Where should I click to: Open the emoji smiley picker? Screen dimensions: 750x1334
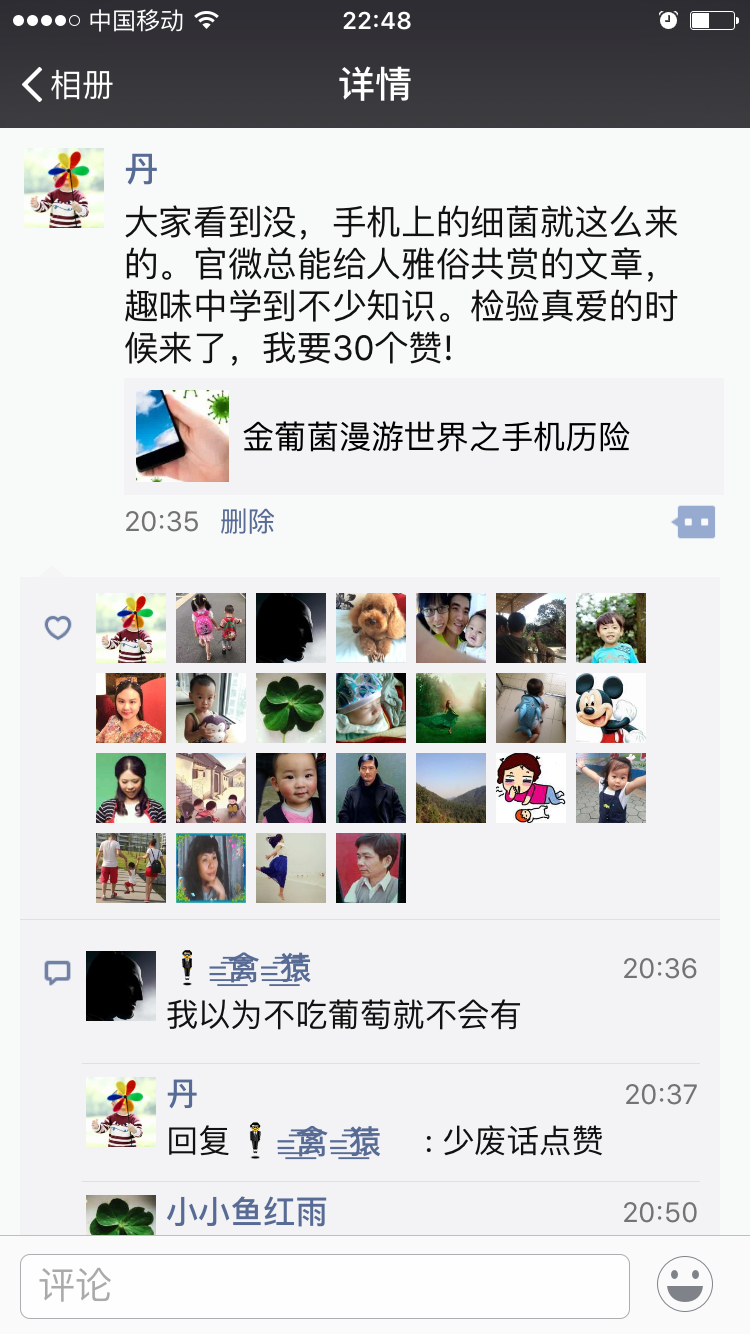(685, 1284)
